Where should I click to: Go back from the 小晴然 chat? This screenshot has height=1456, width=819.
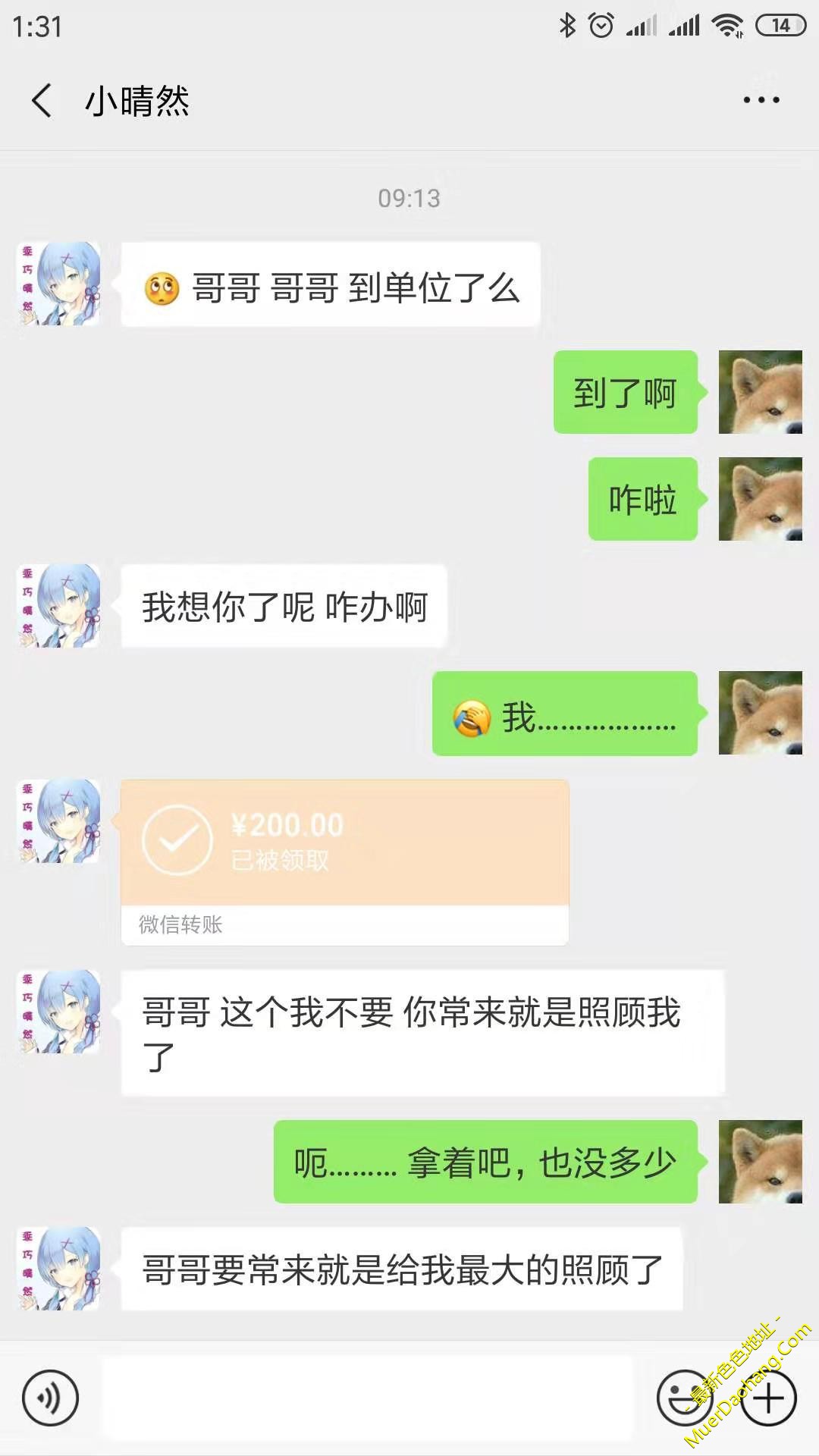(x=42, y=100)
